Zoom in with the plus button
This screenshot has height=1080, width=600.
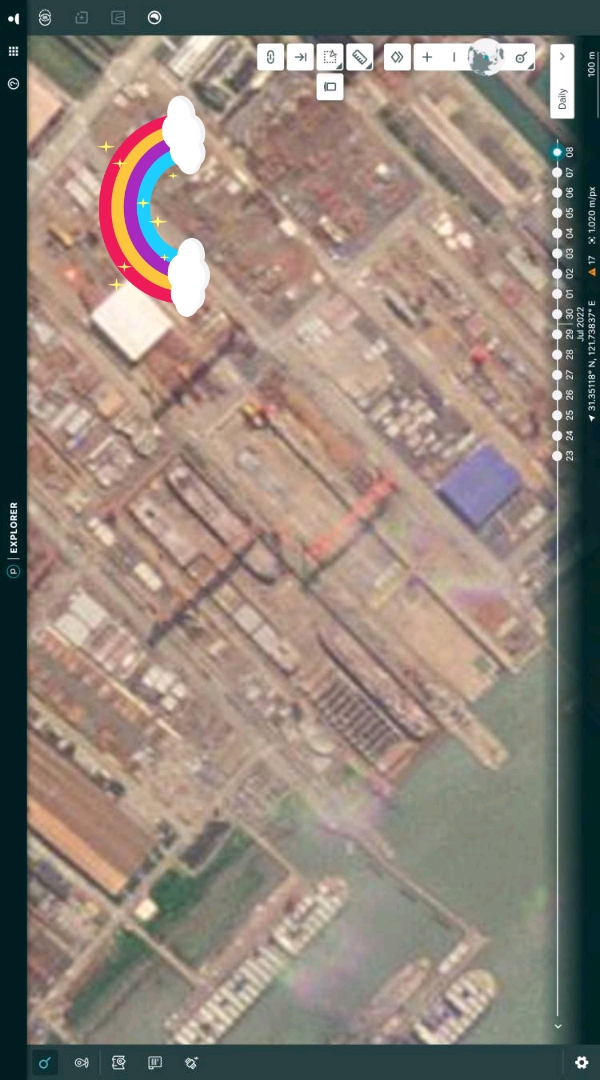click(427, 57)
